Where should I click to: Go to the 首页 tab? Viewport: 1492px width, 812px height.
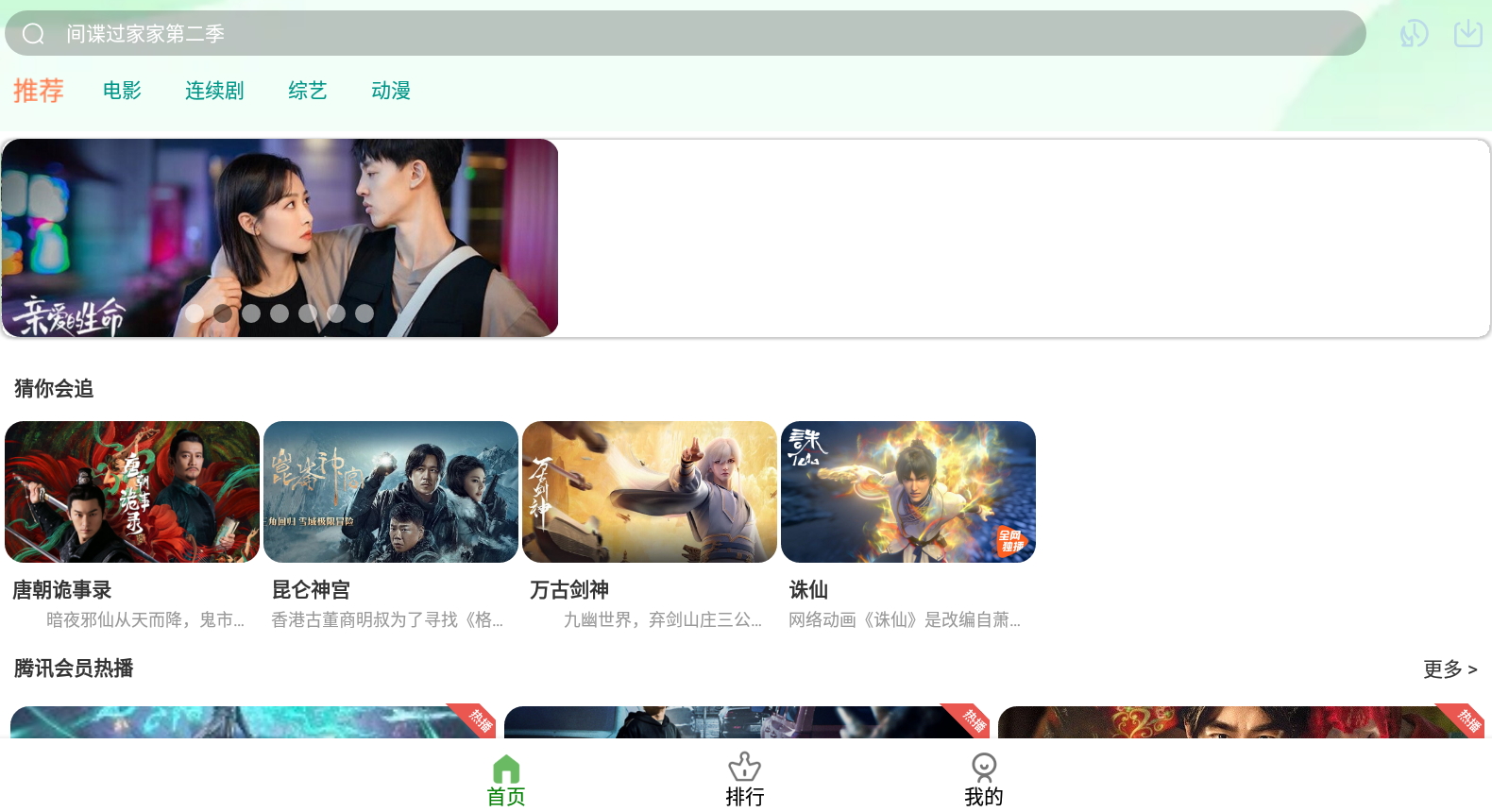(506, 780)
